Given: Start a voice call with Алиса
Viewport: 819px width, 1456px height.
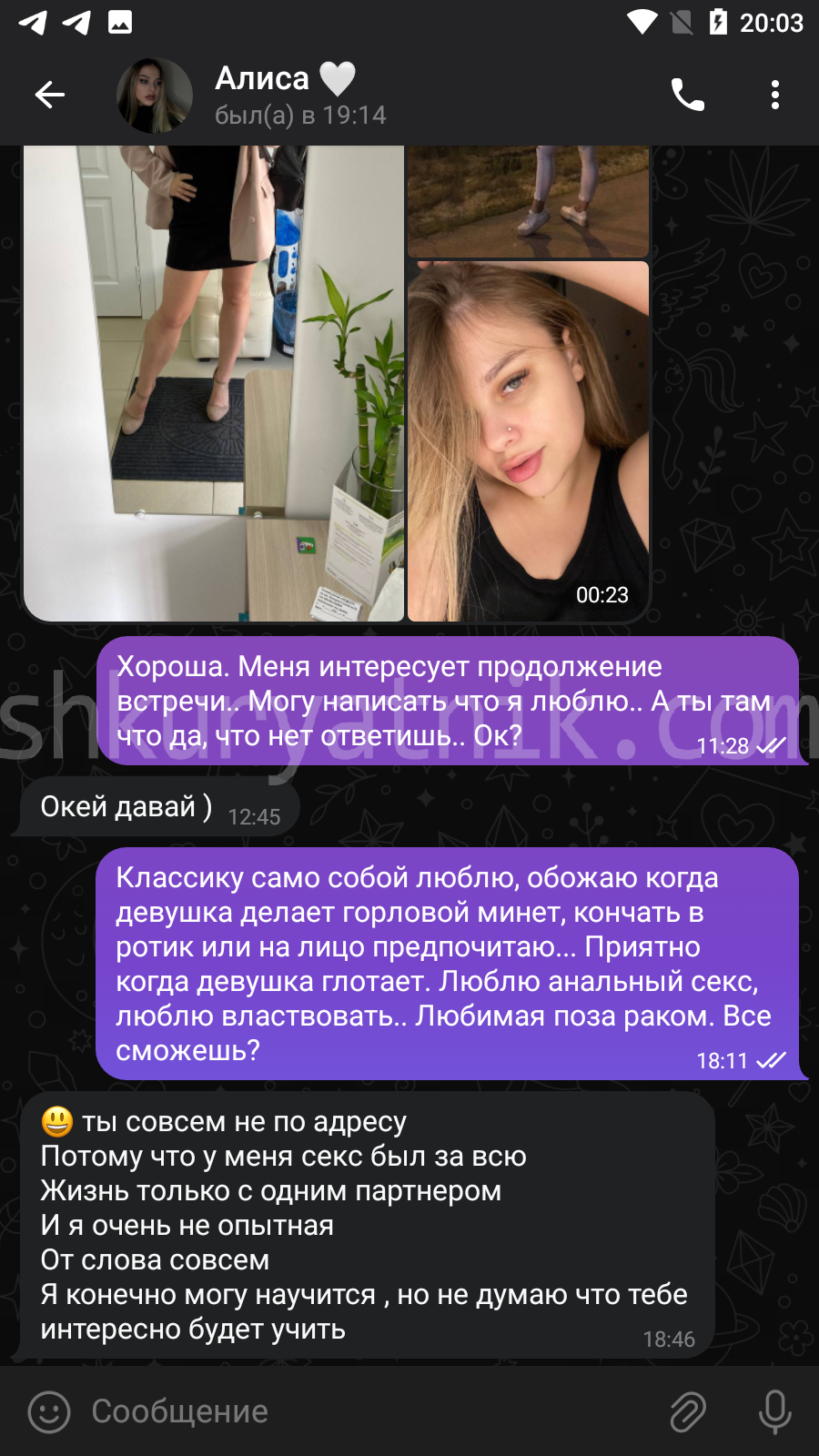Looking at the screenshot, I should (x=688, y=95).
